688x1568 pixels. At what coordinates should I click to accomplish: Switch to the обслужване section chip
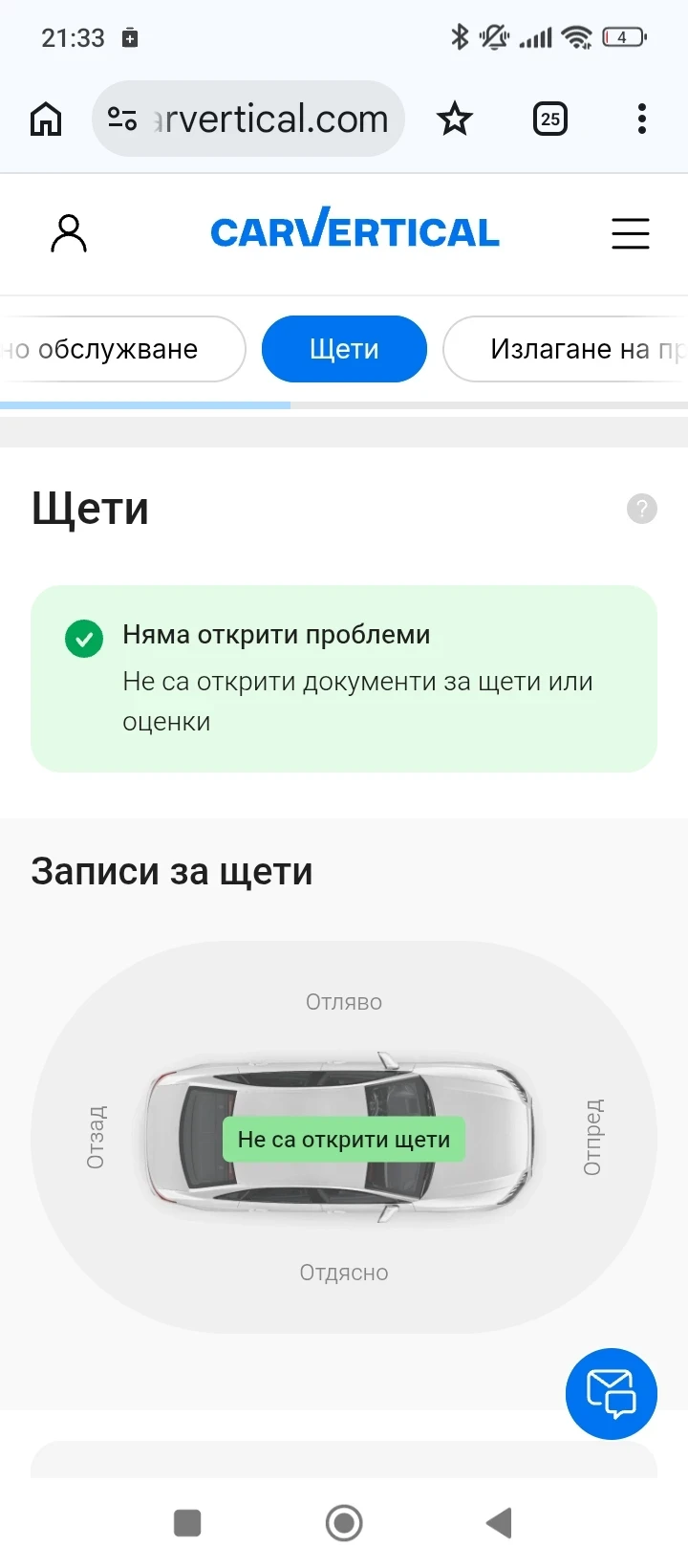click(119, 349)
